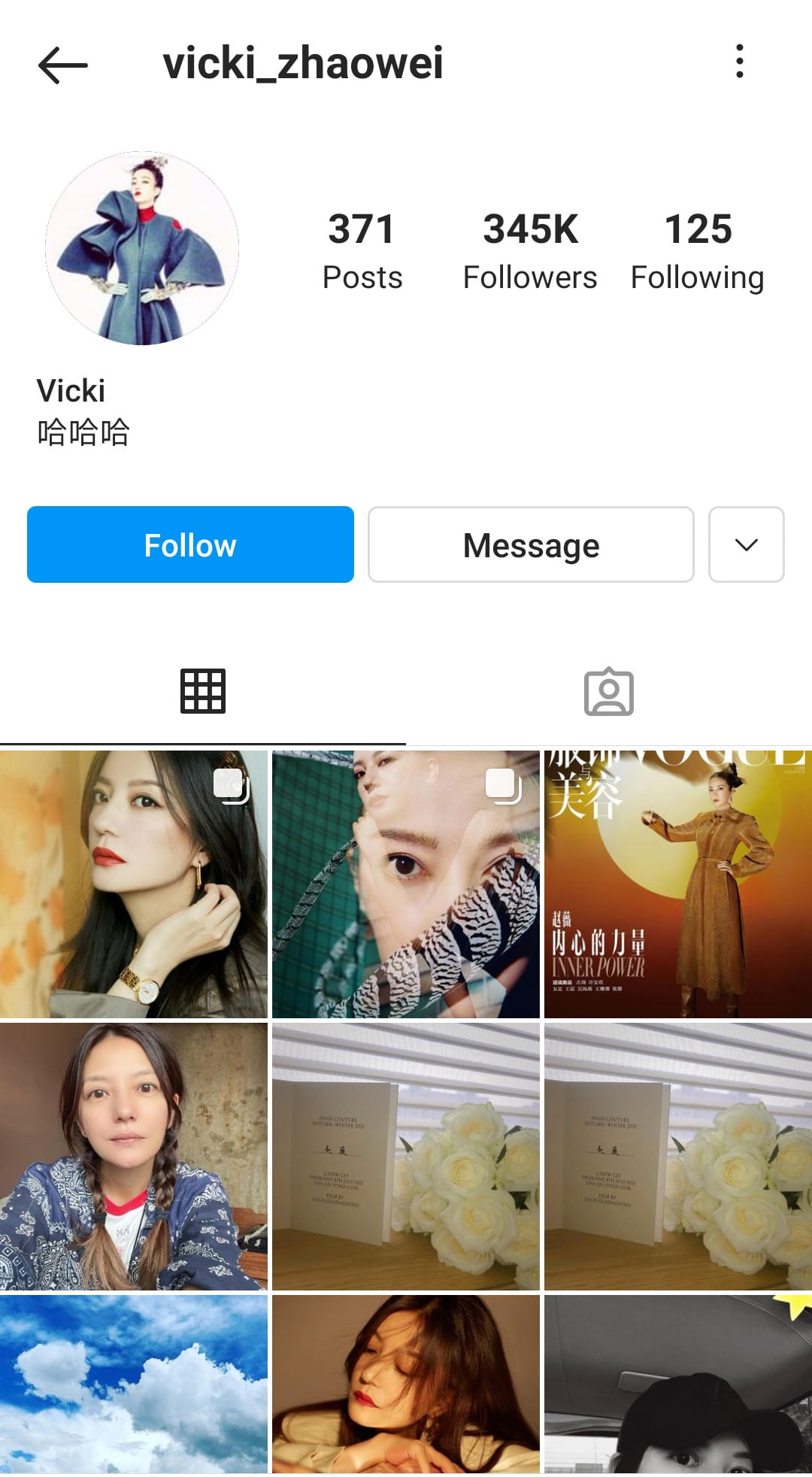Open the Vogue Inner Power cover post
812x1477 pixels.
pyautogui.click(x=678, y=884)
